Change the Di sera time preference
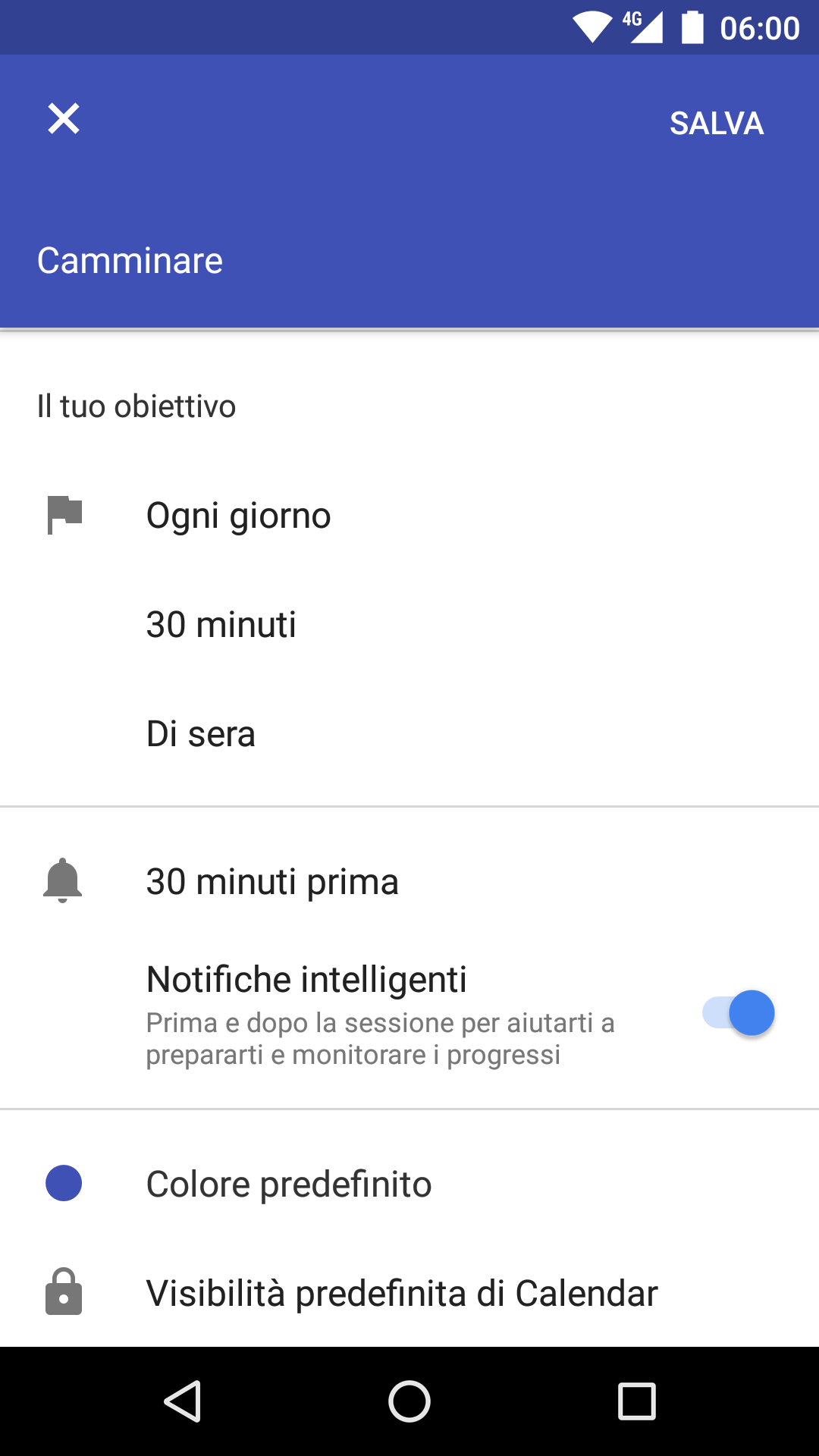Viewport: 819px width, 1456px height. tap(409, 734)
